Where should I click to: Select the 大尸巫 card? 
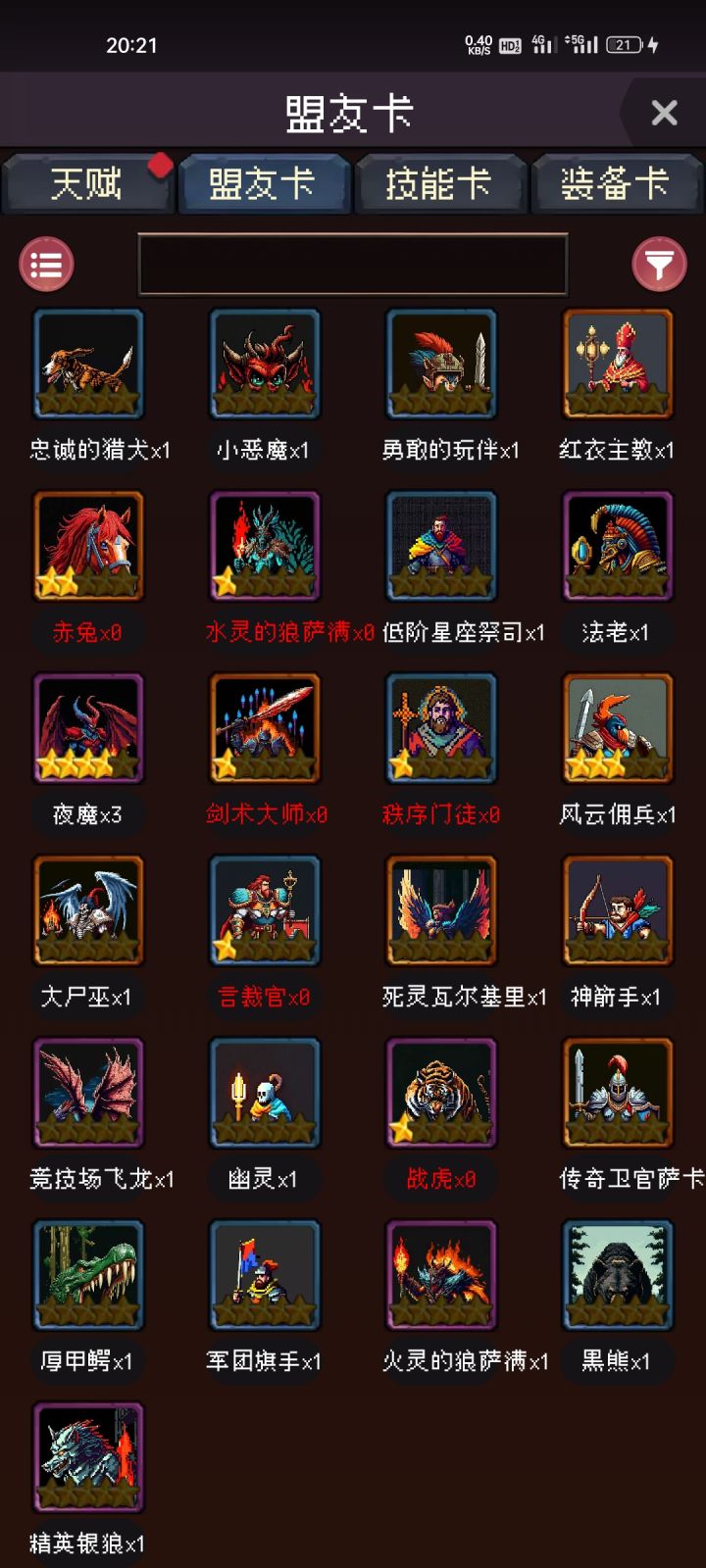pyautogui.click(x=87, y=909)
